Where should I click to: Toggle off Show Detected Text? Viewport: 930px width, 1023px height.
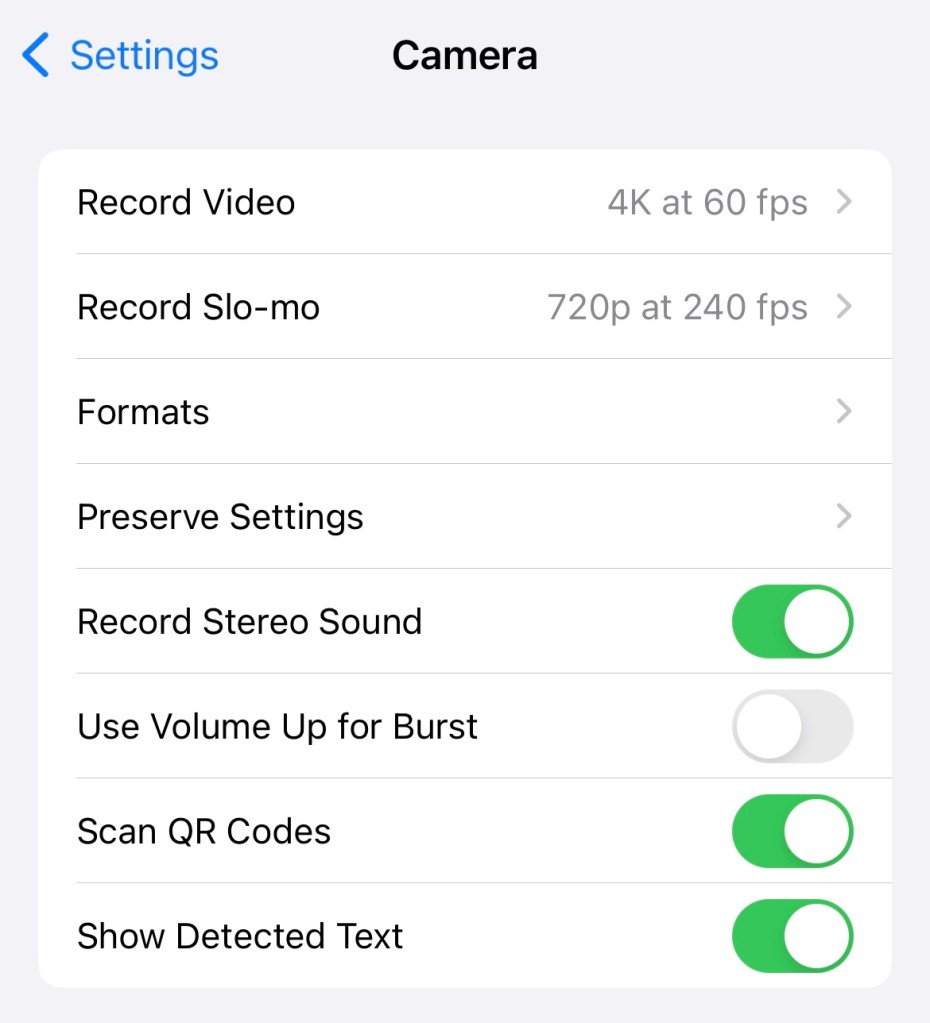pos(792,936)
